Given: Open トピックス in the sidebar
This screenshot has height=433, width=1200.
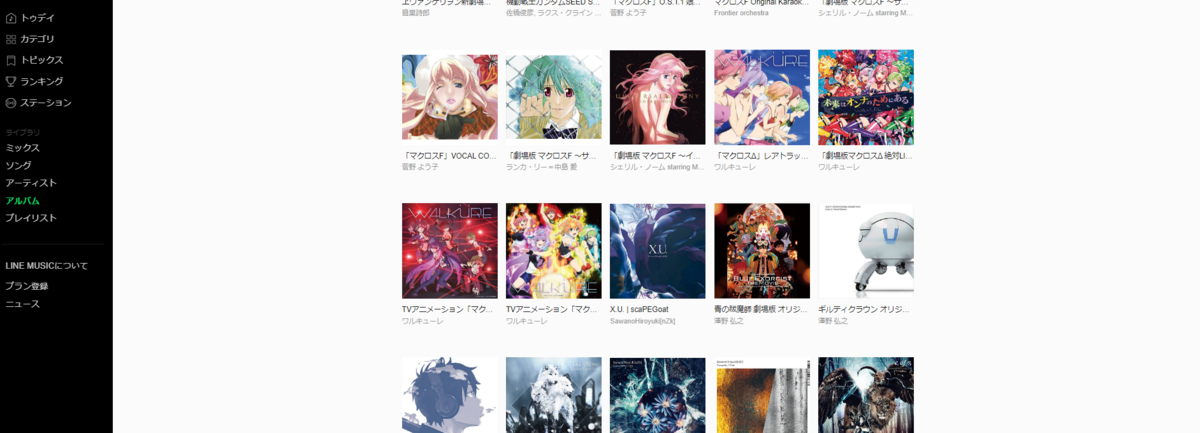Looking at the screenshot, I should click(41, 60).
